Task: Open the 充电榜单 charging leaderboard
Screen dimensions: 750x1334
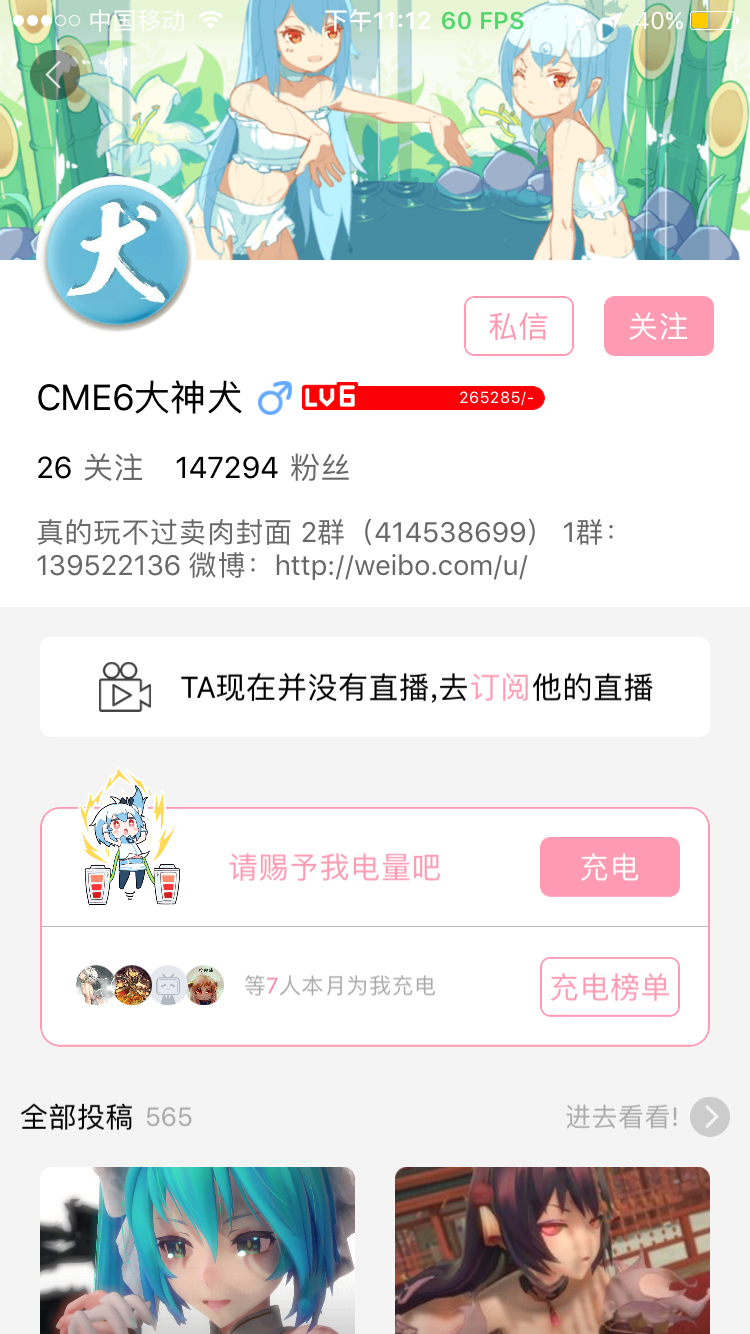Action: click(609, 986)
